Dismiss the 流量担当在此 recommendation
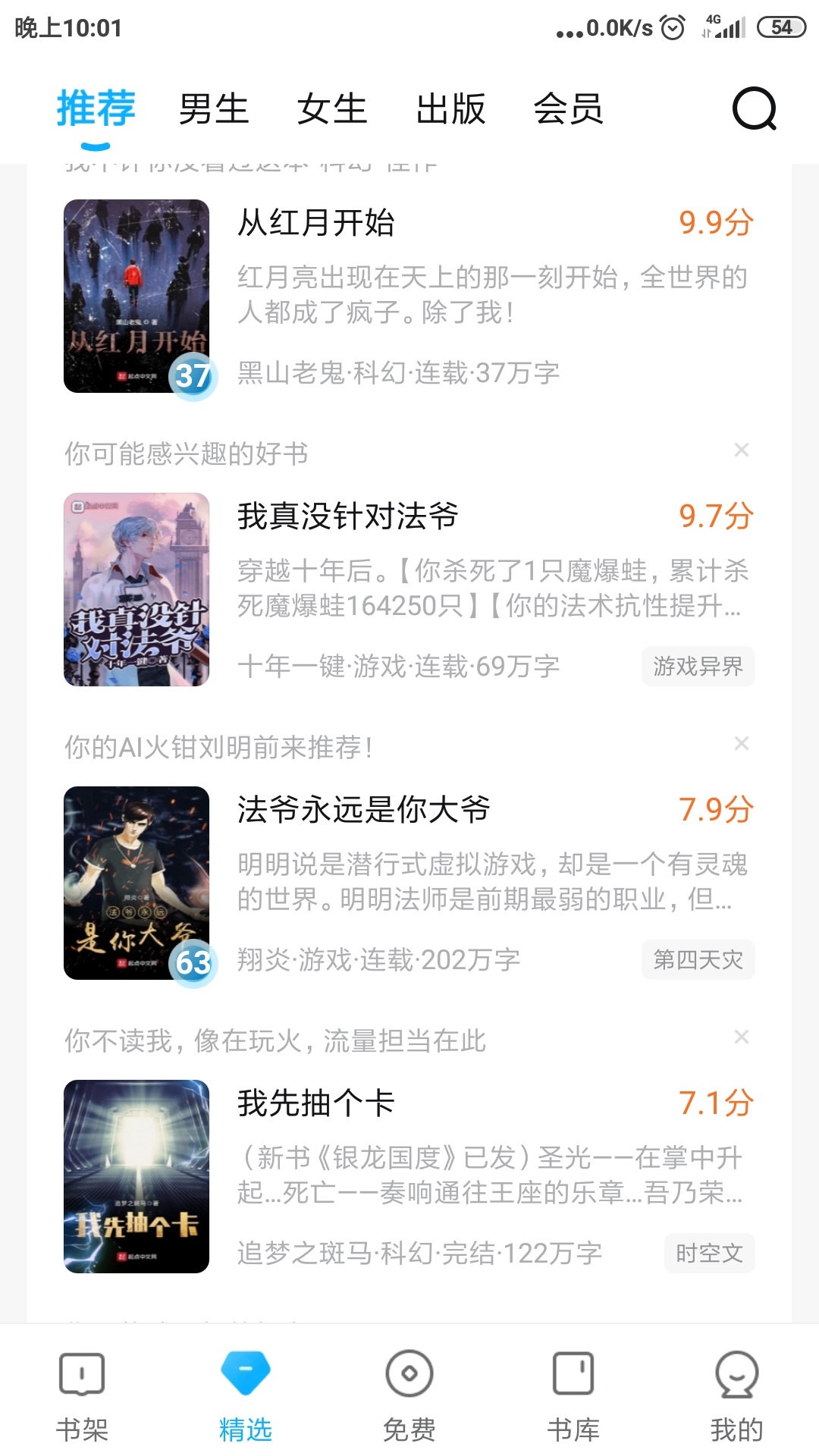 point(742,1037)
